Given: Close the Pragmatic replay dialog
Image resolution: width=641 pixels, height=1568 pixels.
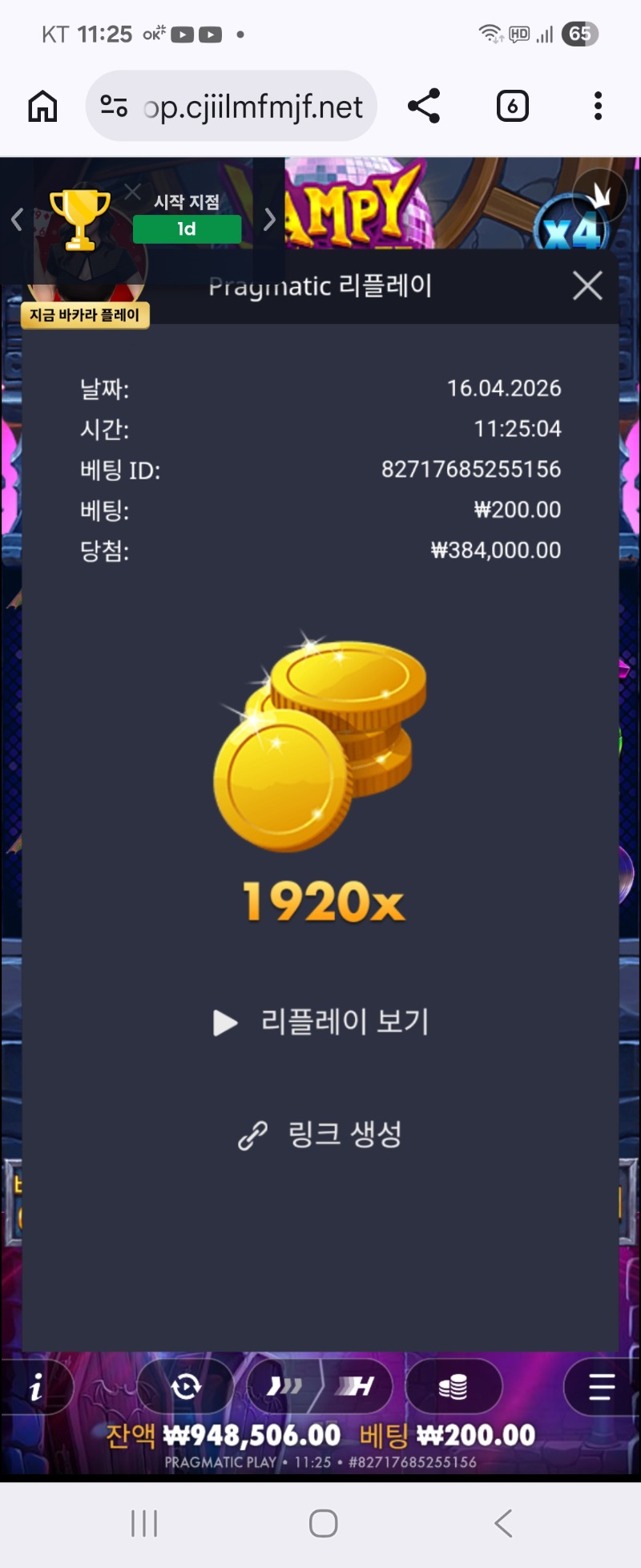Looking at the screenshot, I should click(x=587, y=285).
